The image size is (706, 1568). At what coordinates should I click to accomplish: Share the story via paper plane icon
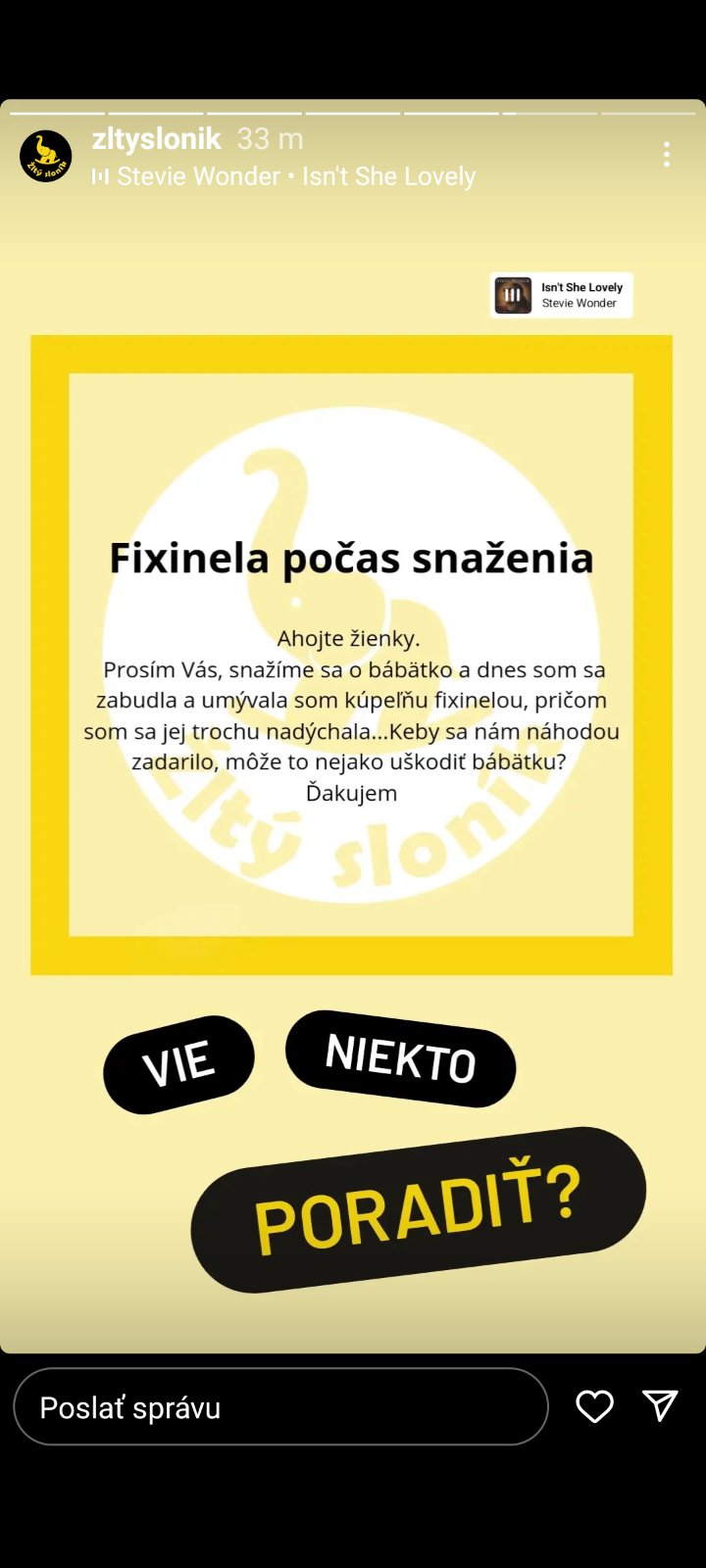[660, 1405]
